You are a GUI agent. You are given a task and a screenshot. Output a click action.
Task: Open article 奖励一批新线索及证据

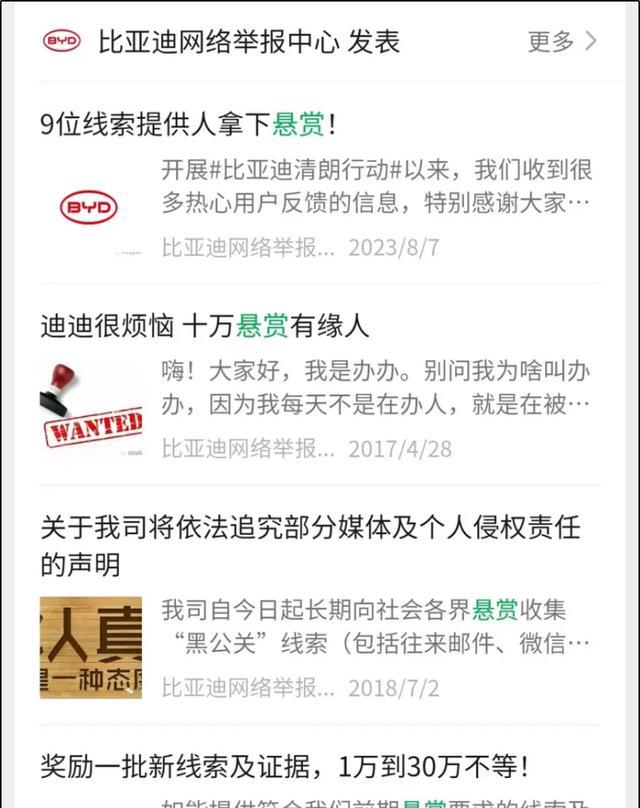coord(284,766)
